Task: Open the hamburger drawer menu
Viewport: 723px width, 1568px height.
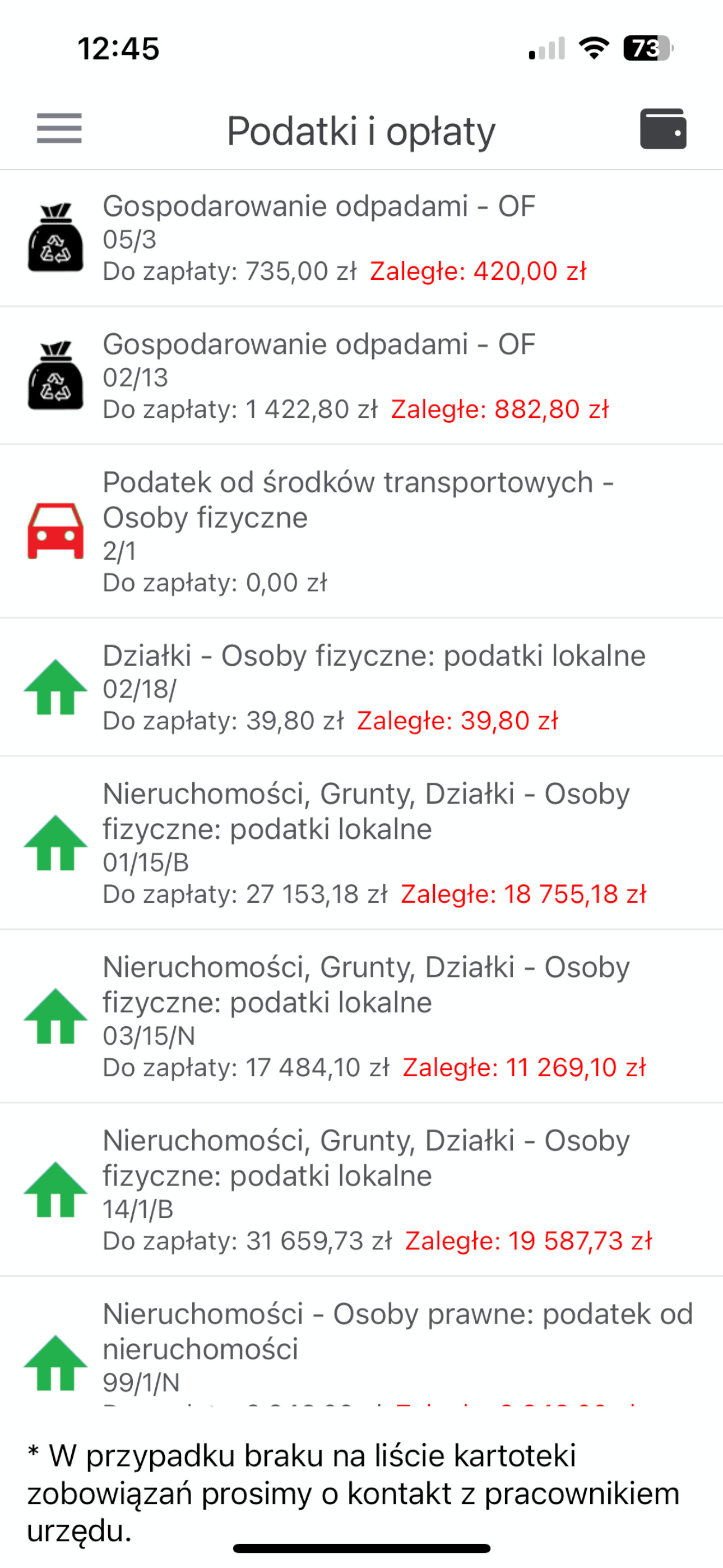Action: click(59, 128)
